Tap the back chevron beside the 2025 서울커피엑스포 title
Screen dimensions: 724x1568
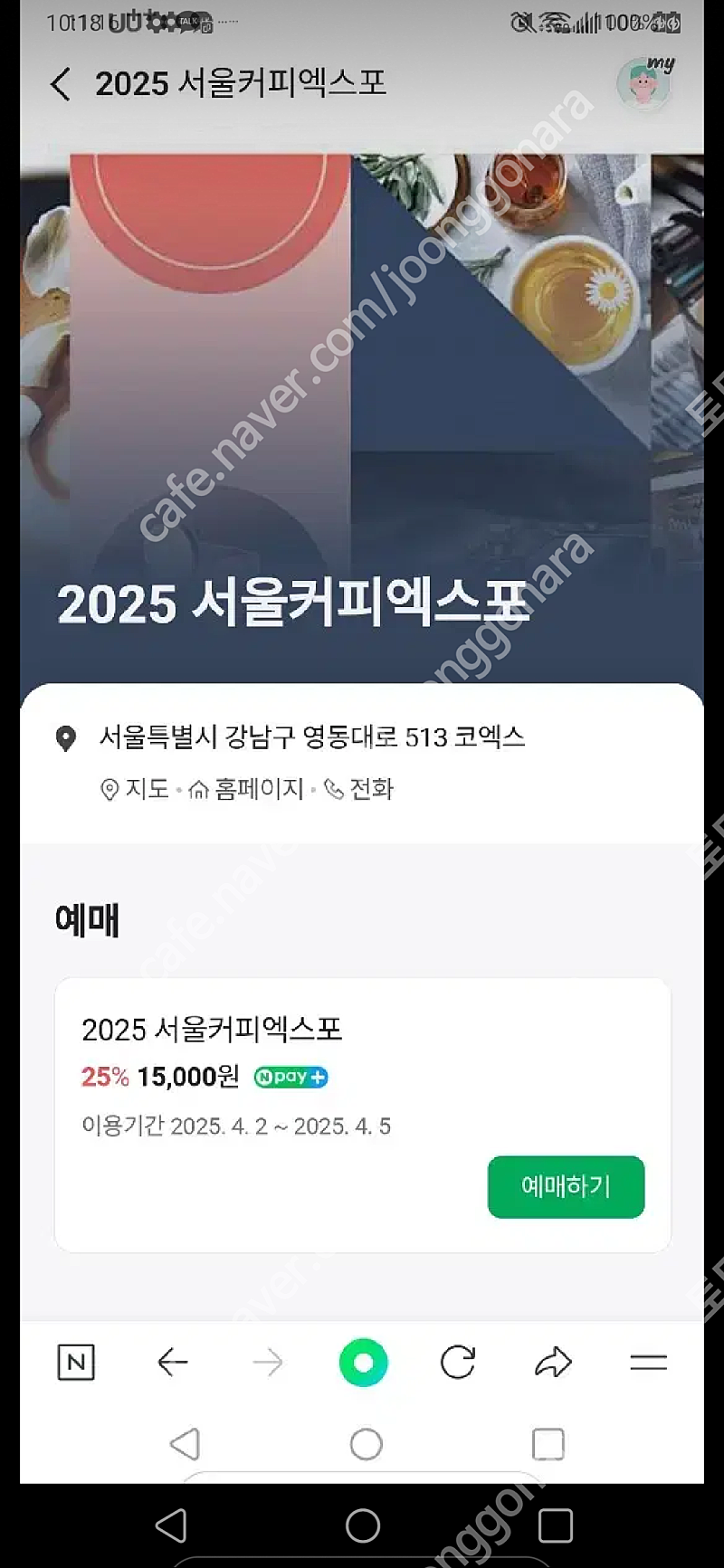(x=60, y=84)
